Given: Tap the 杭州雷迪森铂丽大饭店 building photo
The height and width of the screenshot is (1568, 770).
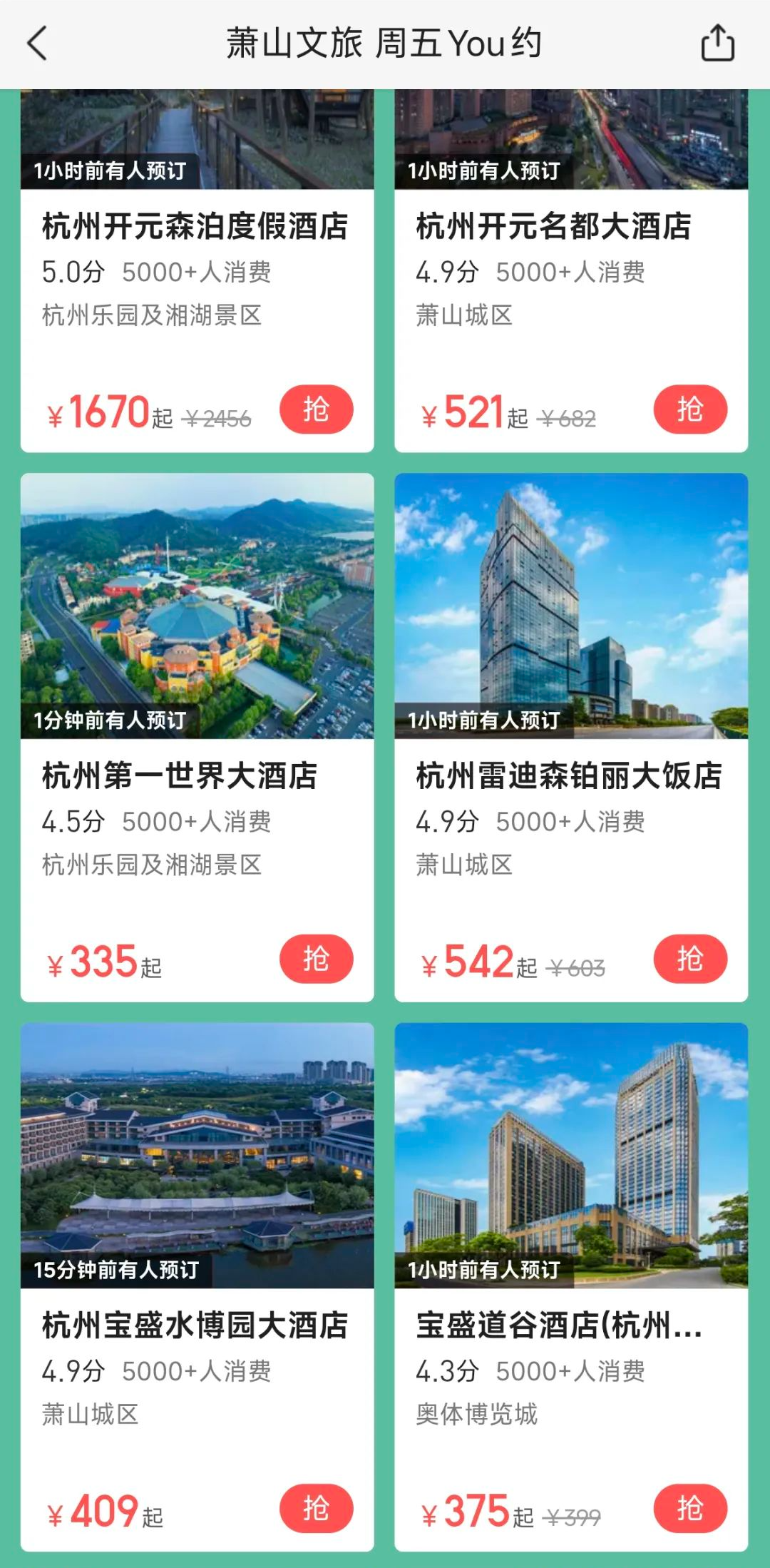Looking at the screenshot, I should click(x=570, y=599).
